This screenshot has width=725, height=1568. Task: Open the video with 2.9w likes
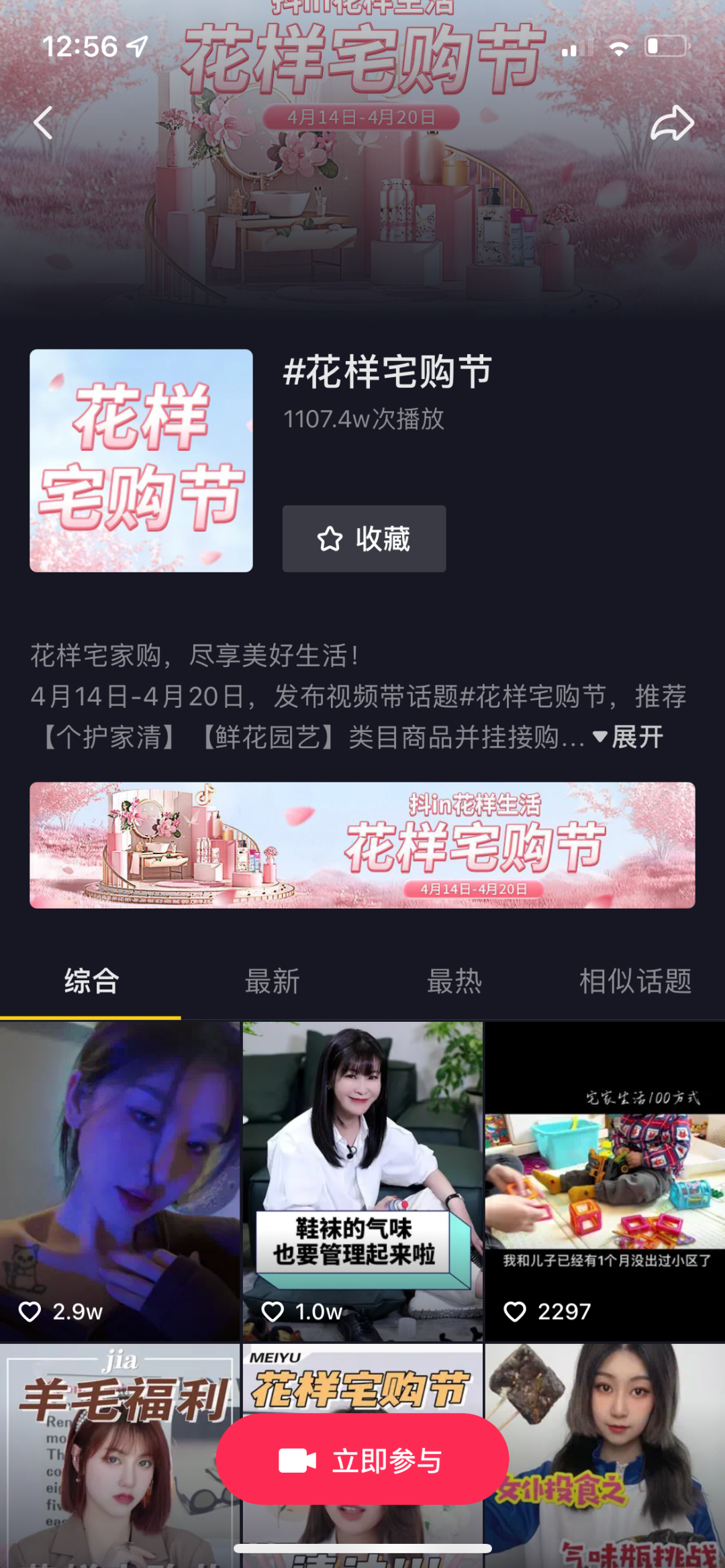click(x=119, y=1181)
